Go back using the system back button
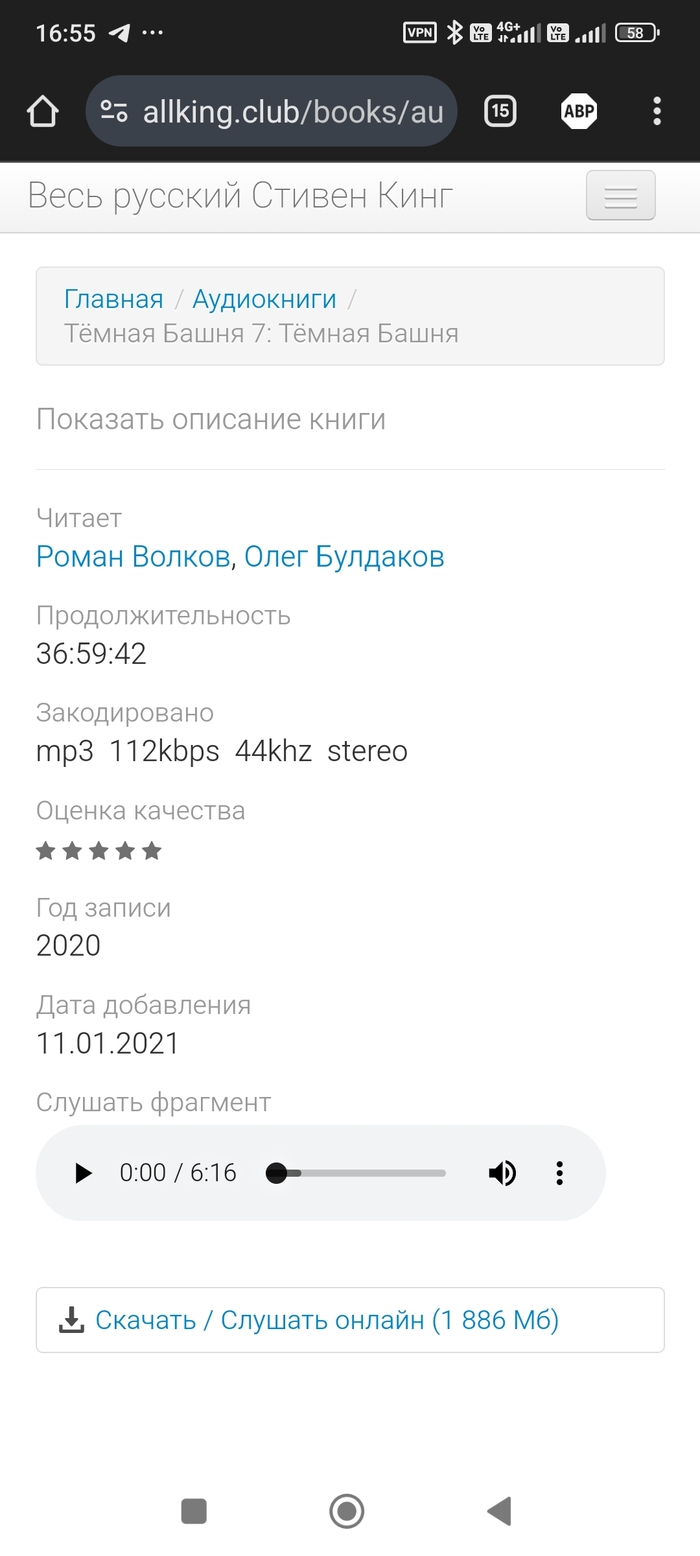 499,1510
